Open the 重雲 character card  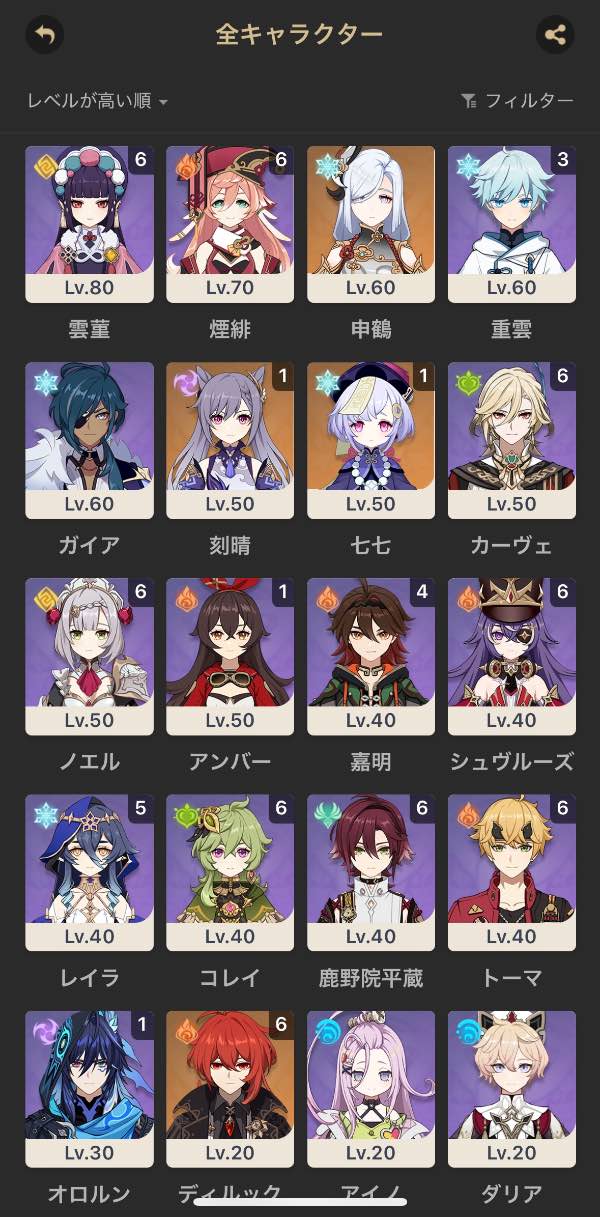click(512, 224)
